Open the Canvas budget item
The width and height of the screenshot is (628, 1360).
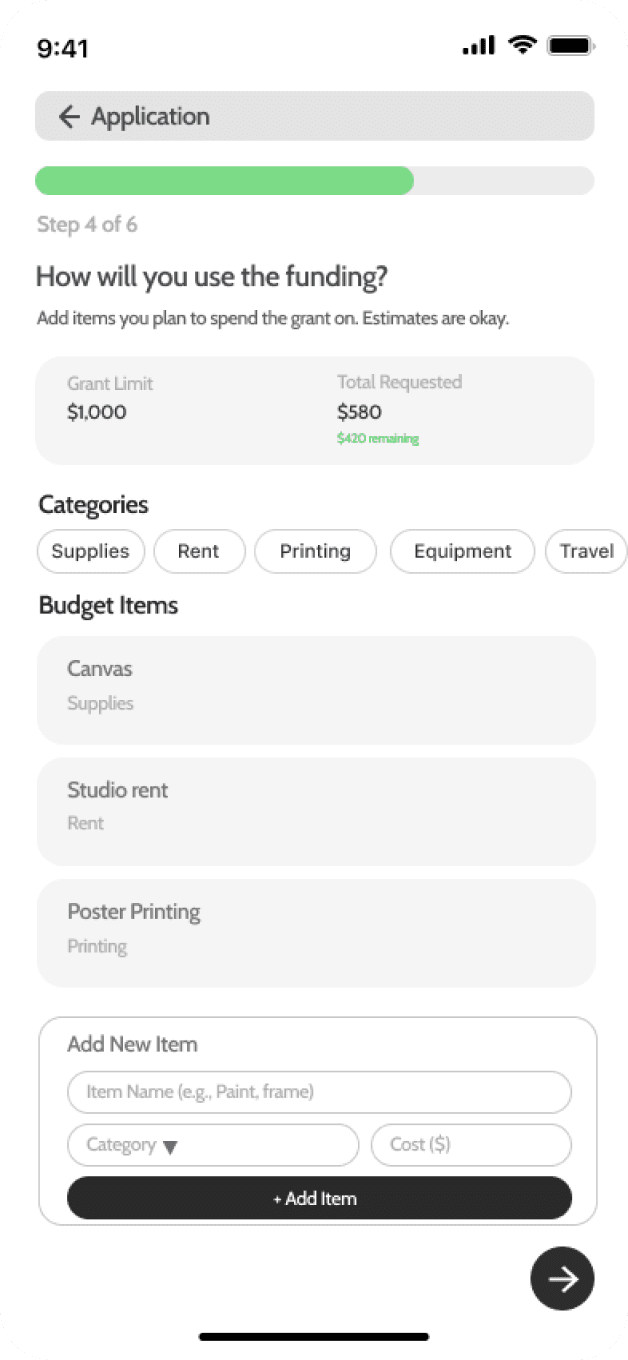coord(316,690)
